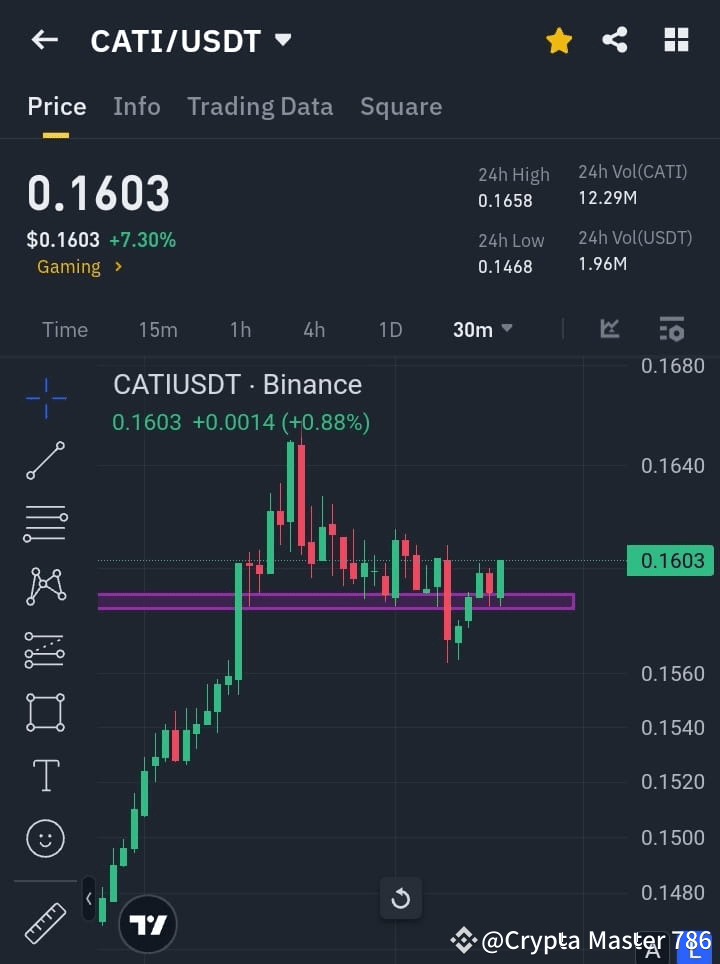Switch to the Trading Data tab
This screenshot has width=720, height=964.
pos(260,106)
